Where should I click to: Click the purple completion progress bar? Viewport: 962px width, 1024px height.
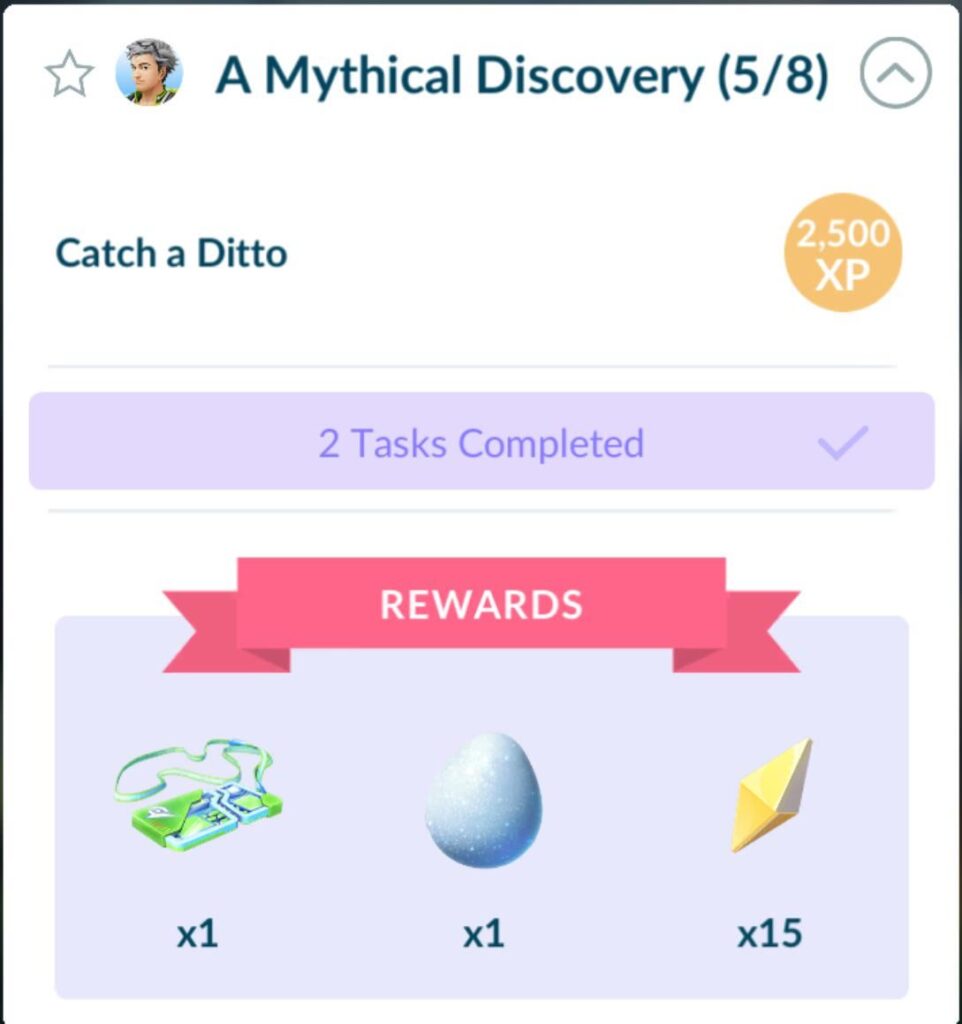click(x=482, y=443)
